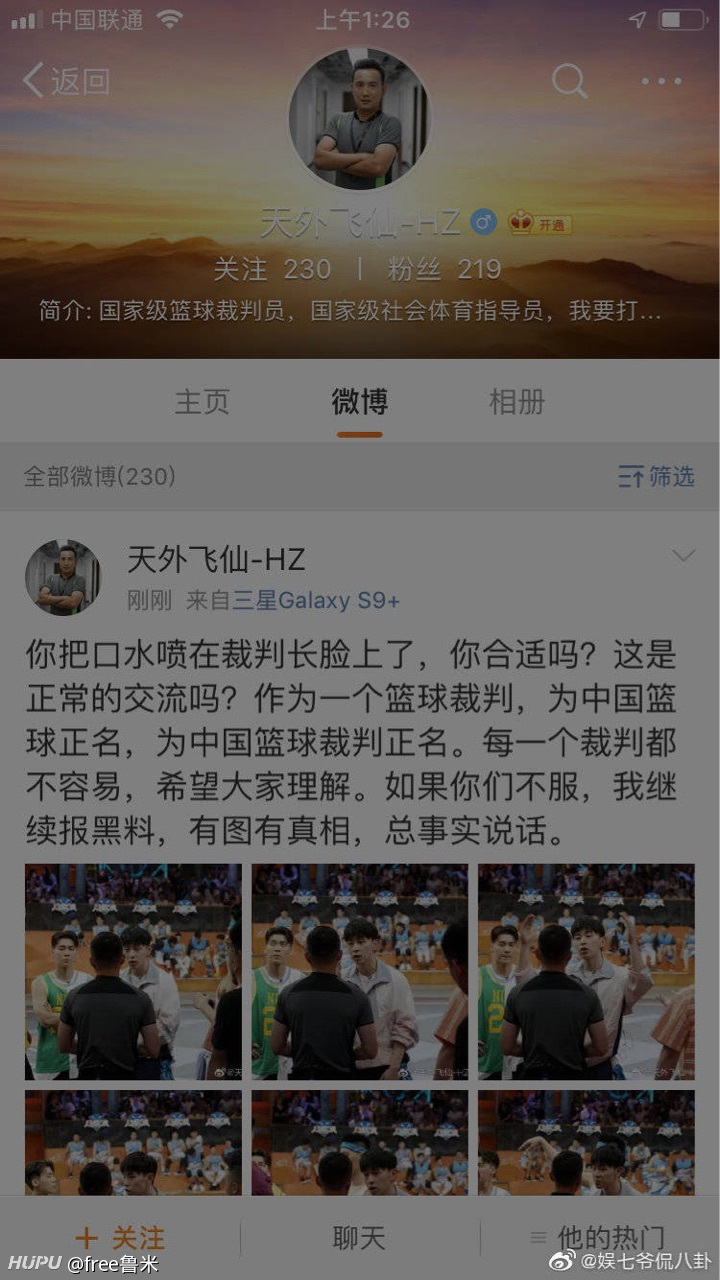This screenshot has height=1280, width=720.
Task: Switch to the 相册 tab
Action: pos(517,402)
